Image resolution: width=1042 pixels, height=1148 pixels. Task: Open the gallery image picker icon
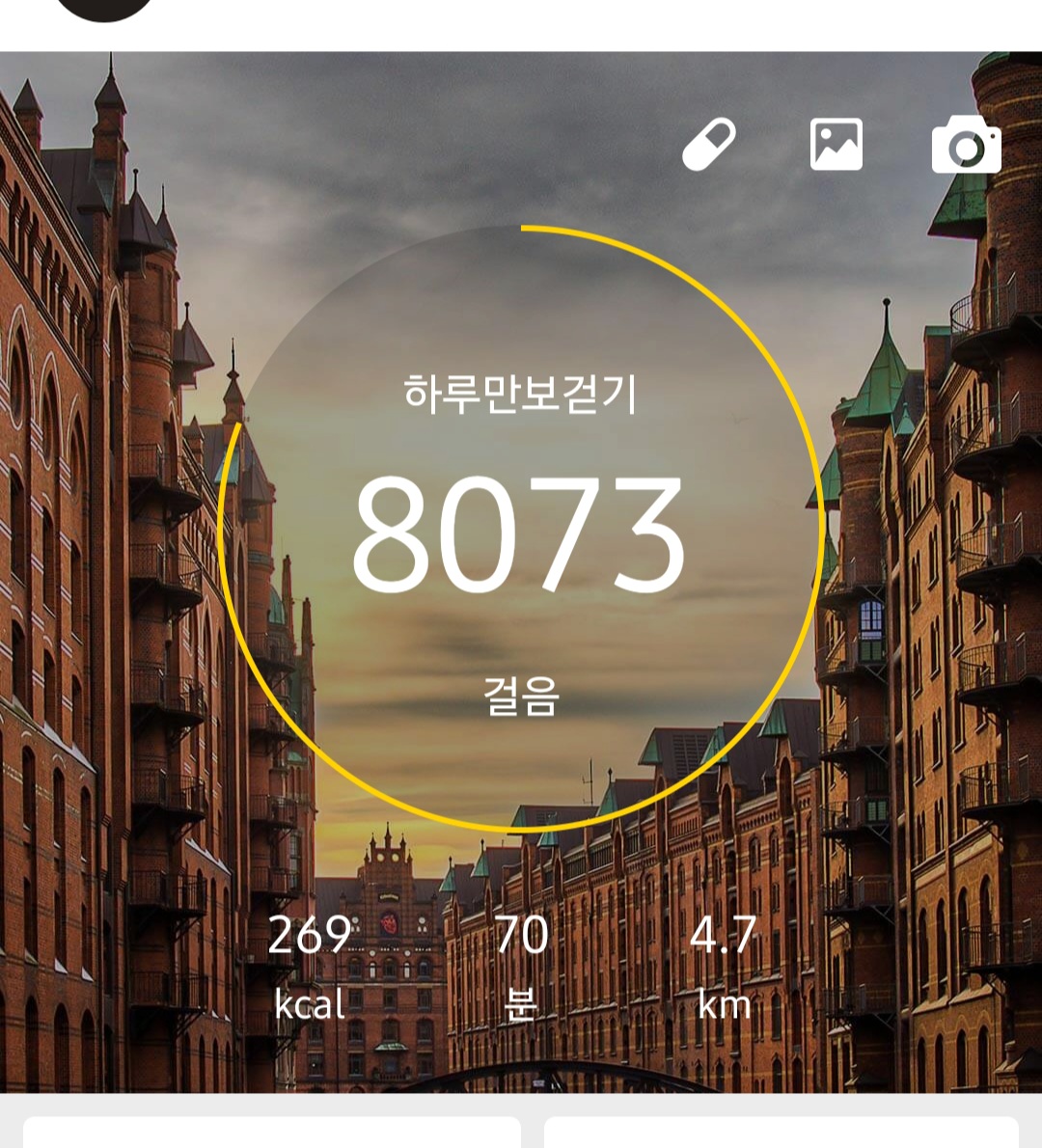[836, 145]
